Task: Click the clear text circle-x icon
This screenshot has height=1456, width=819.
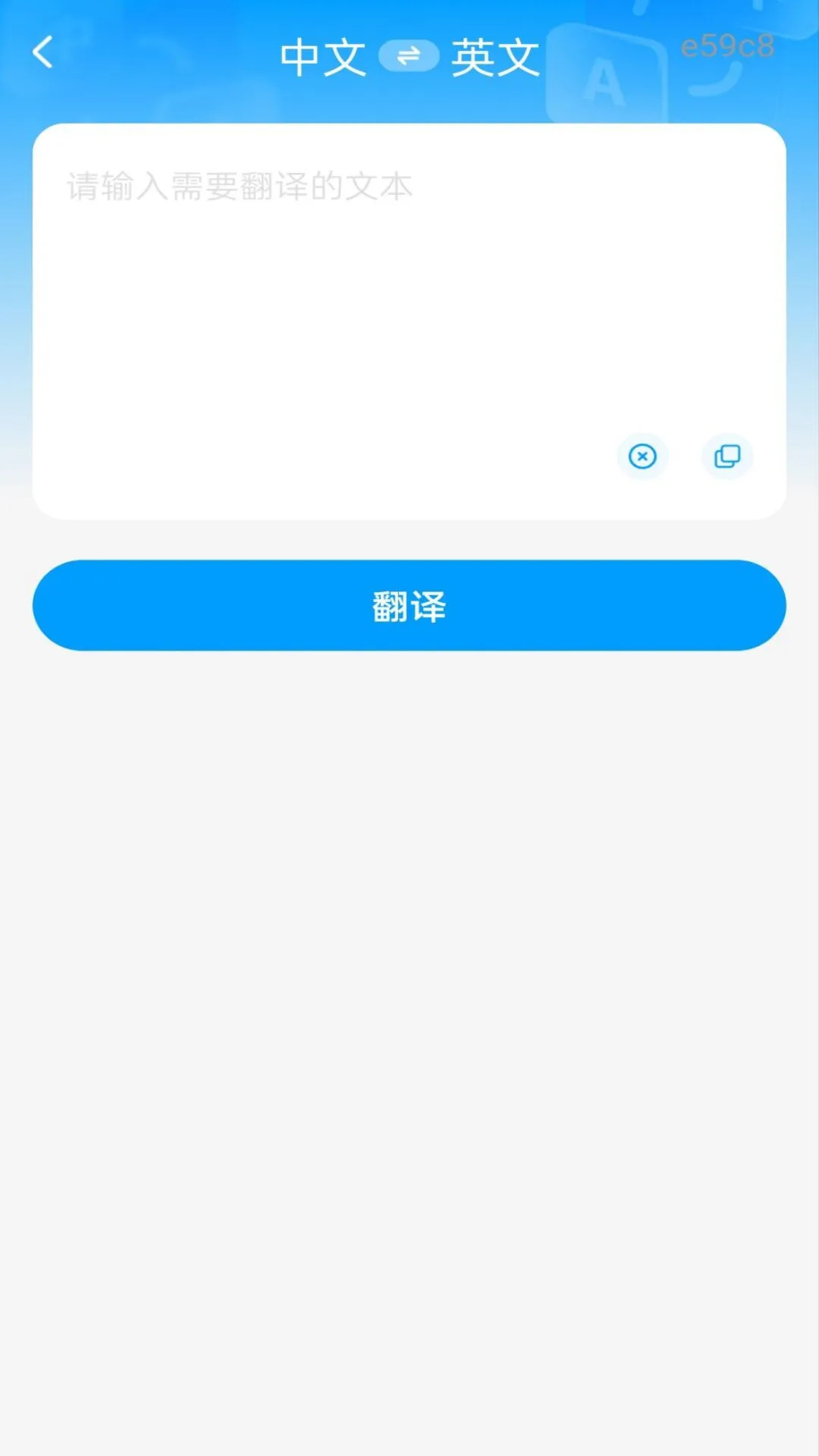Action: pos(642,456)
